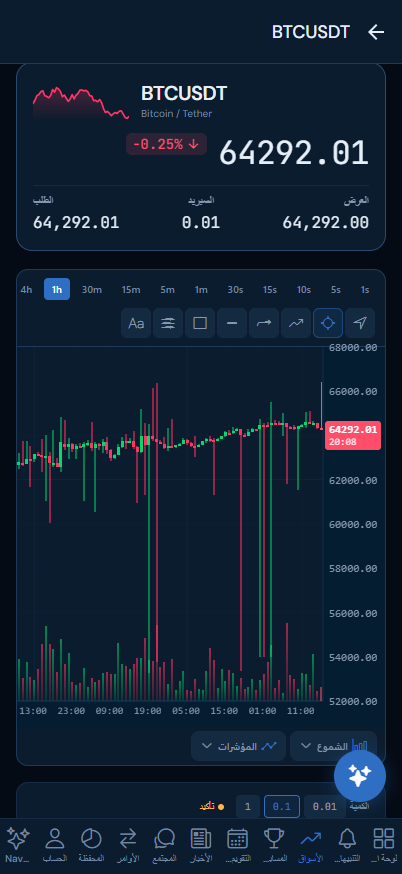This screenshot has height=874, width=402.
Task: Set quantity to 1
Action: point(248,807)
